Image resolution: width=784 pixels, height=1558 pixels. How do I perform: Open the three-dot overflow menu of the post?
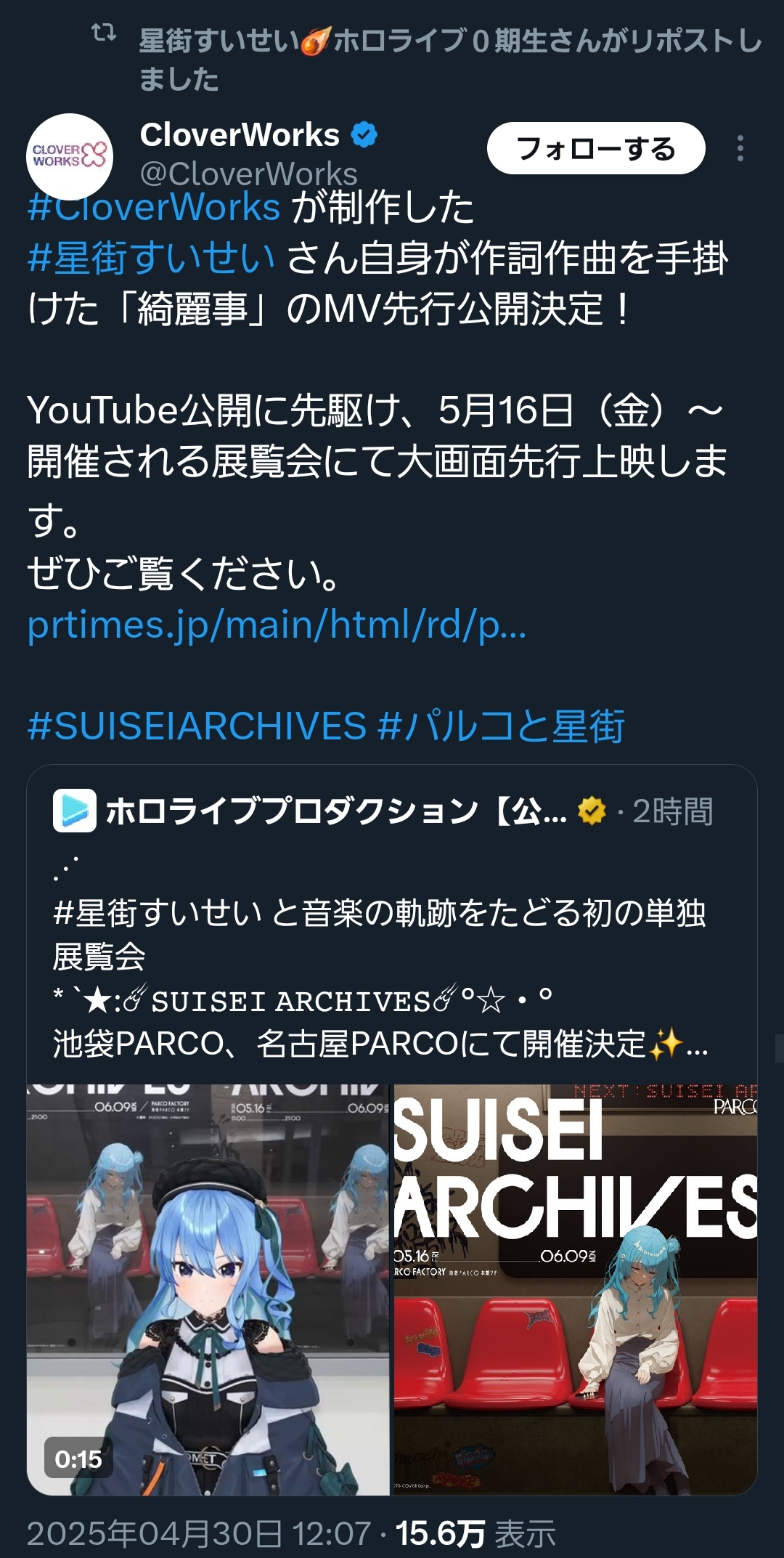click(740, 148)
